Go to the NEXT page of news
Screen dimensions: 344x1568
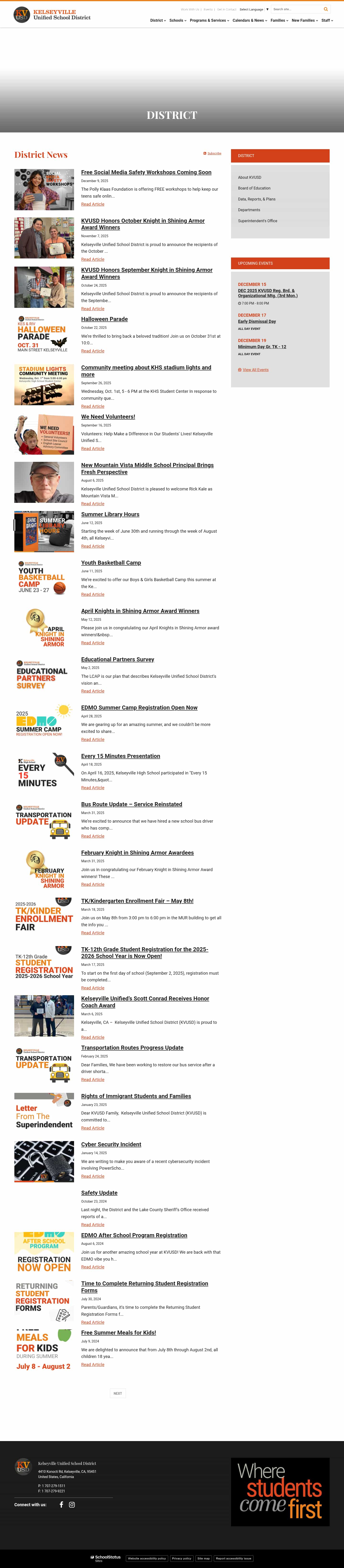click(118, 1393)
